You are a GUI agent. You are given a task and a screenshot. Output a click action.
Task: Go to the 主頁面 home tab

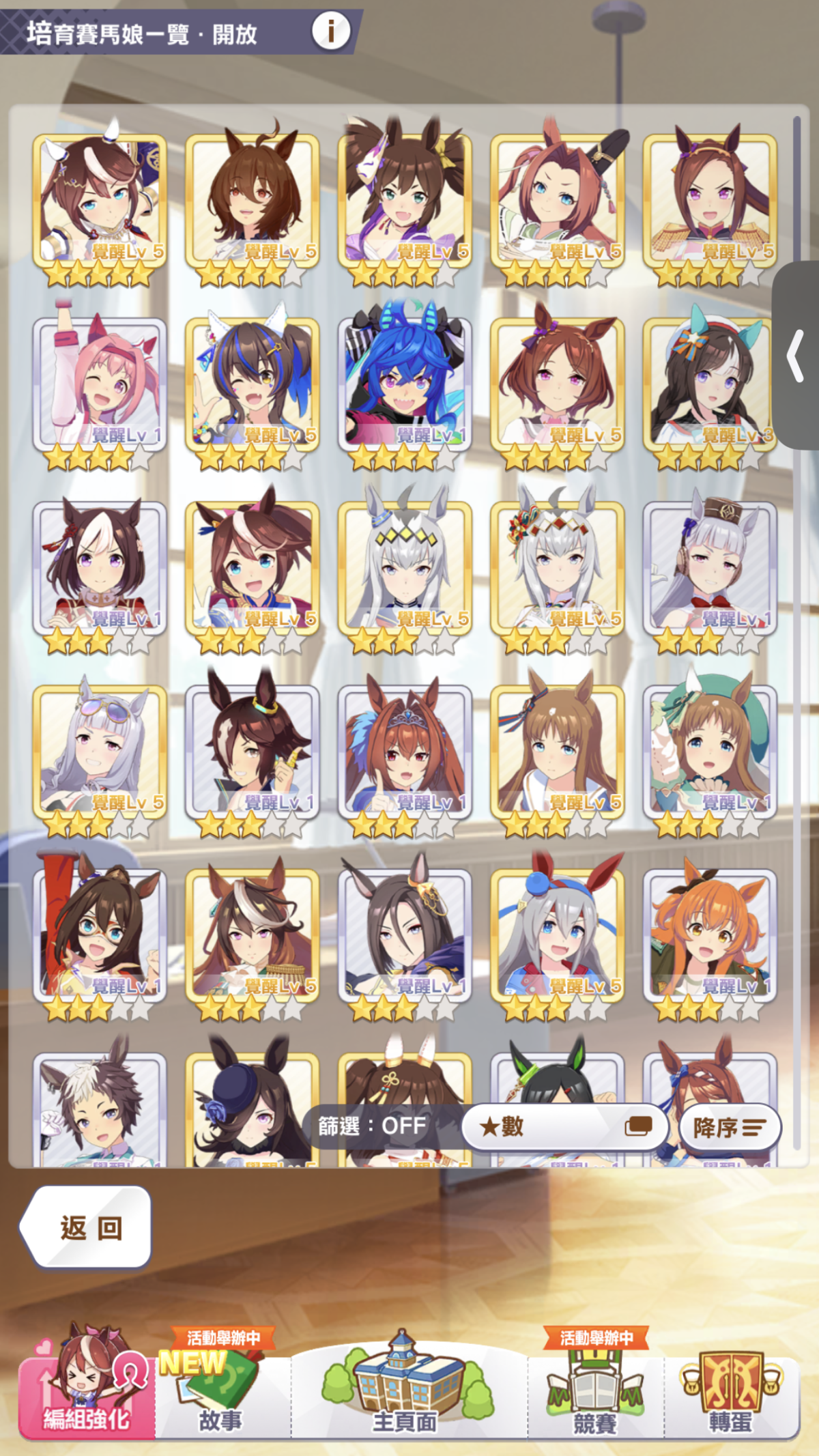click(x=406, y=1393)
